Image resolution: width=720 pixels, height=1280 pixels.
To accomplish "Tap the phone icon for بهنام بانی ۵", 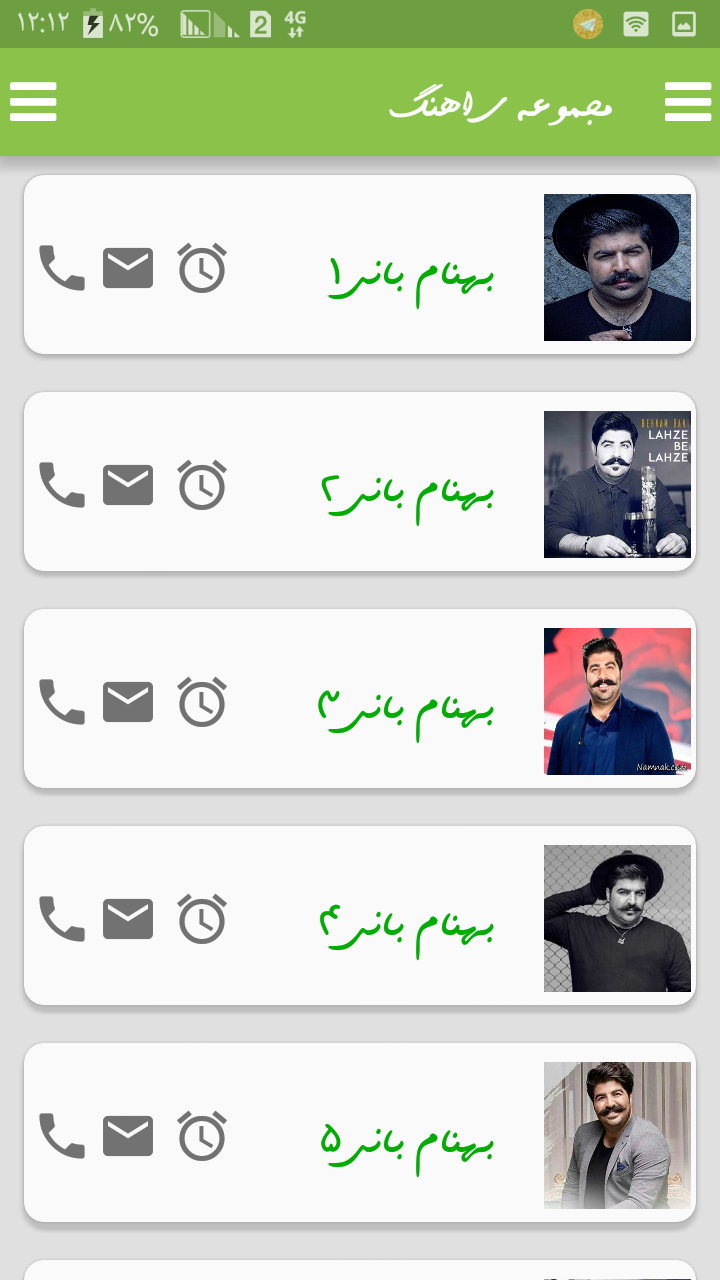I will (62, 1136).
